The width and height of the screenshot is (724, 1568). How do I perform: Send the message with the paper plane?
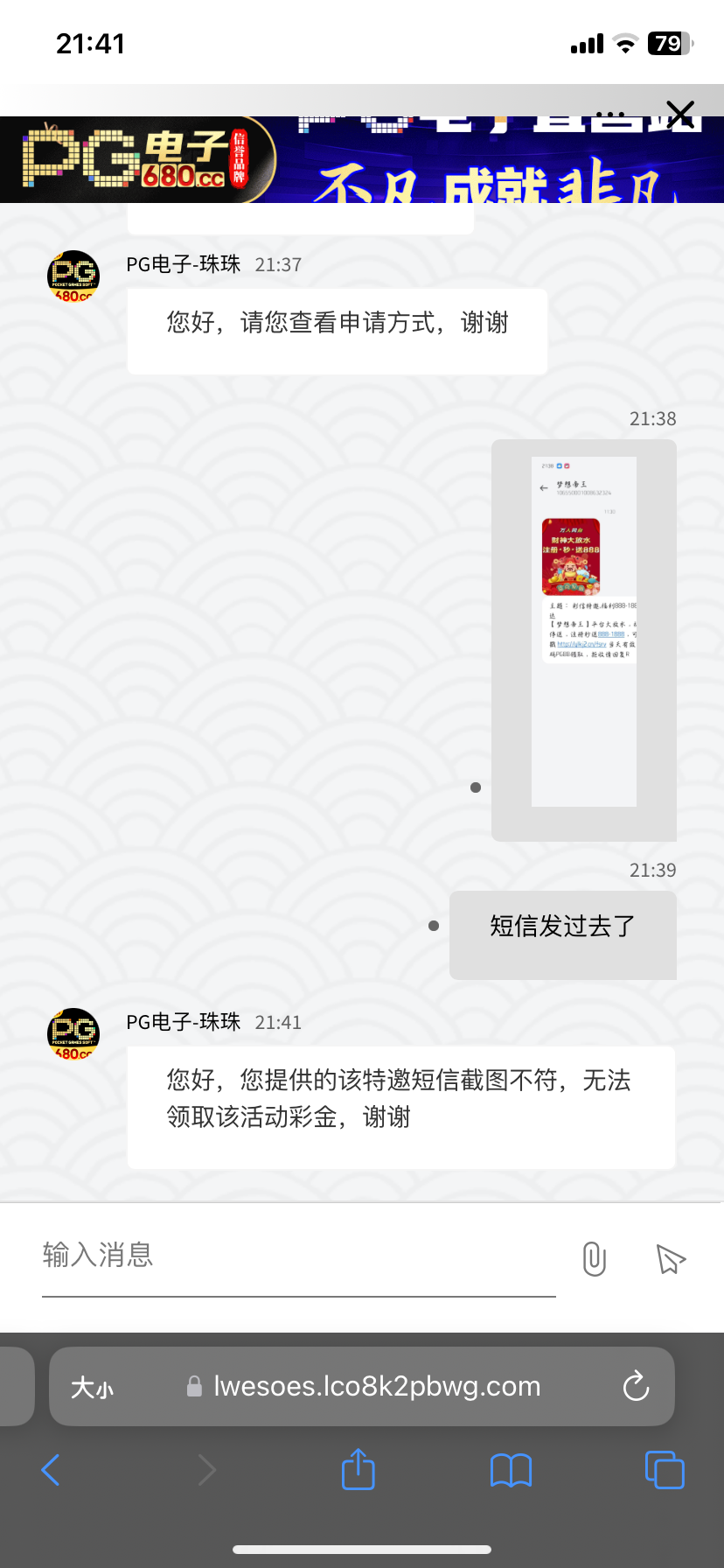(671, 1259)
